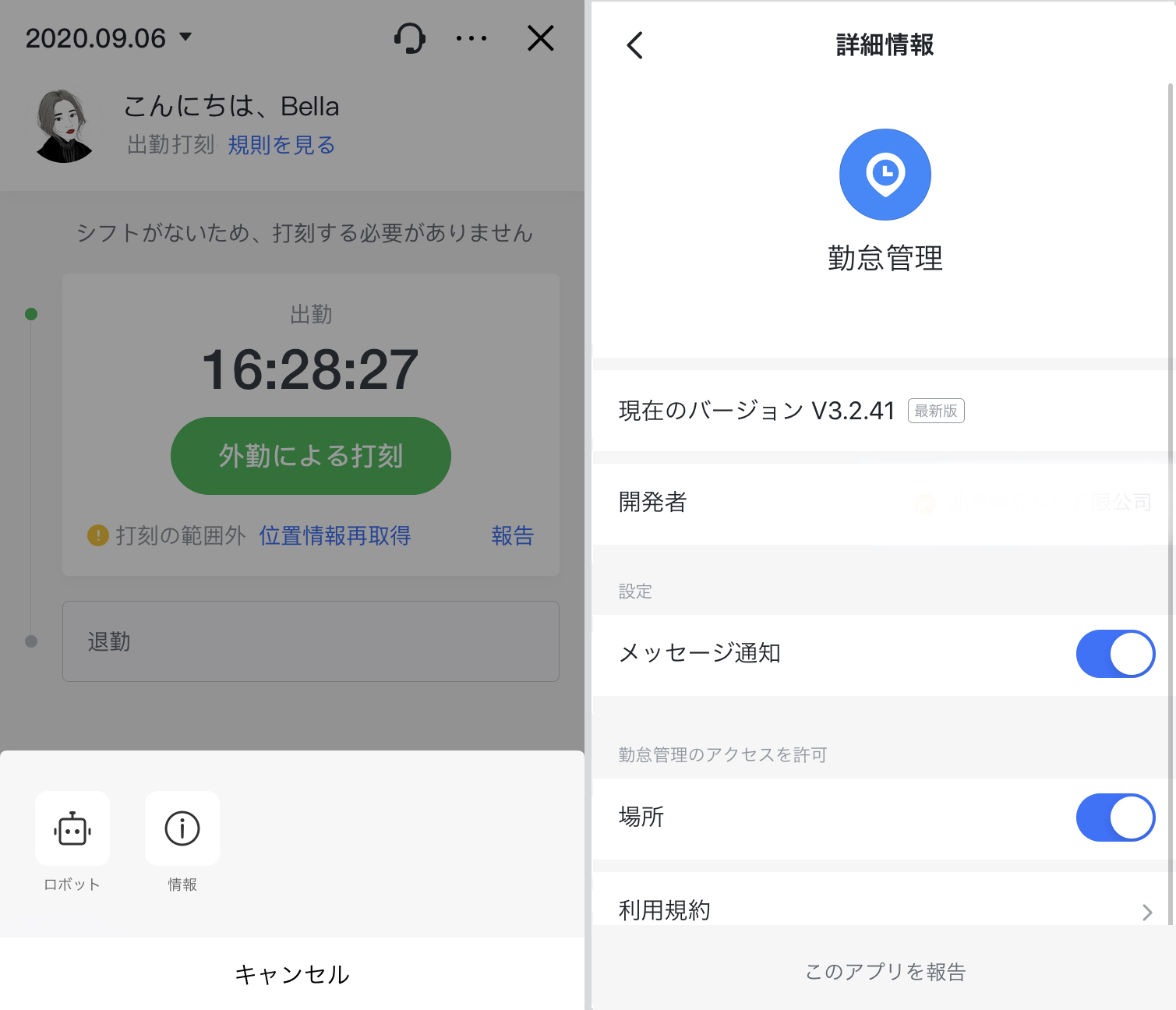Open the 情報 info option
The width and height of the screenshot is (1176, 1010).
click(x=182, y=828)
